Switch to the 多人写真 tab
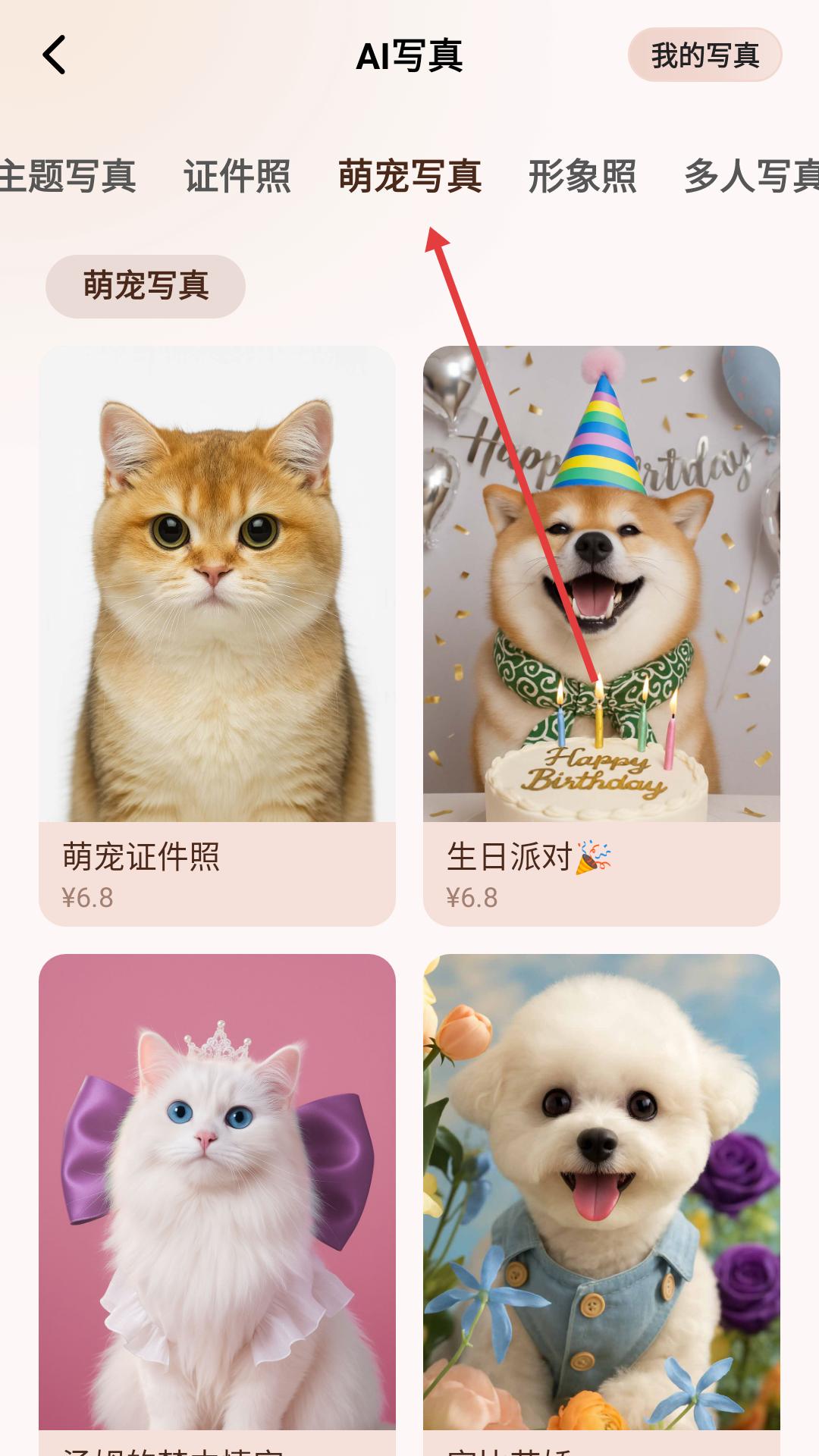 click(751, 177)
